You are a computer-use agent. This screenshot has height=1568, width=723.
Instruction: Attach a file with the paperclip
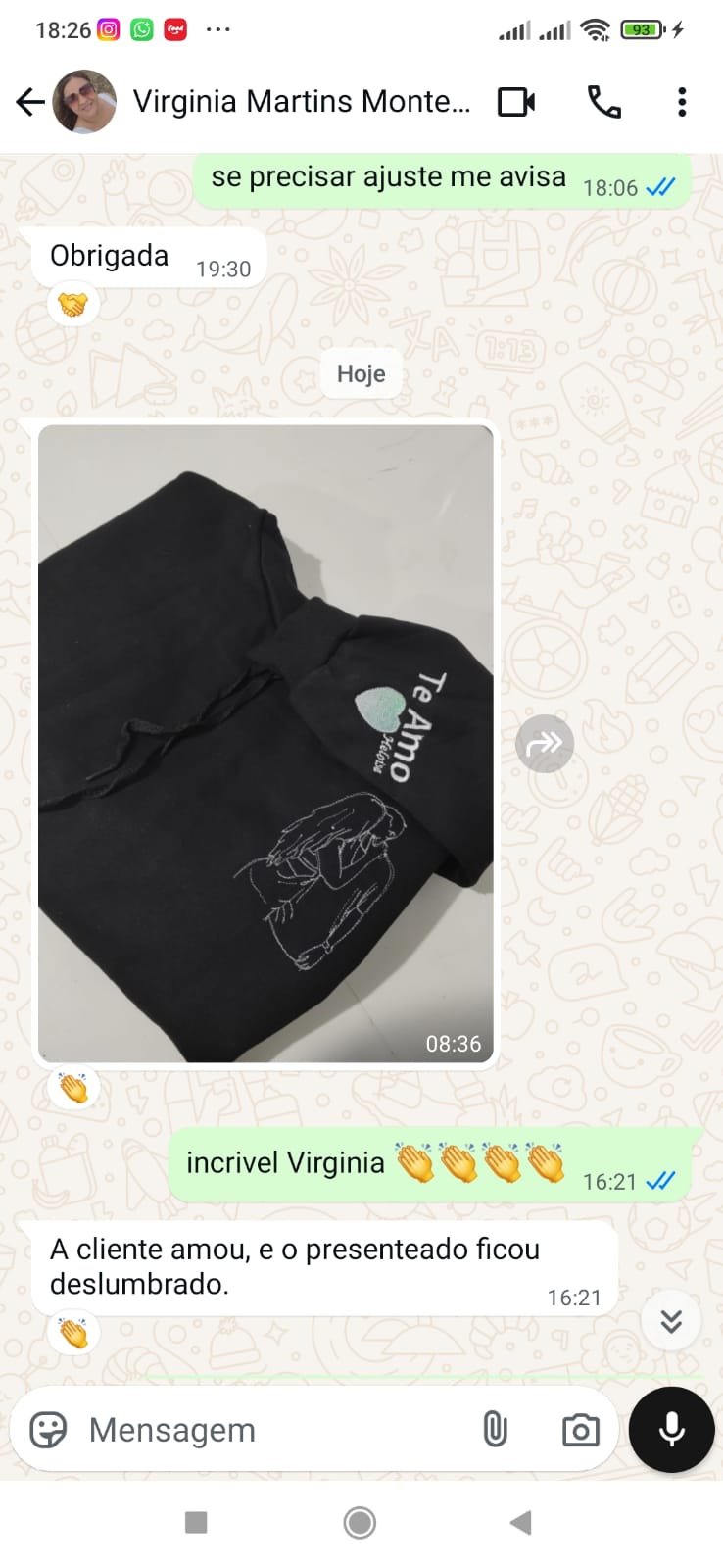496,1430
